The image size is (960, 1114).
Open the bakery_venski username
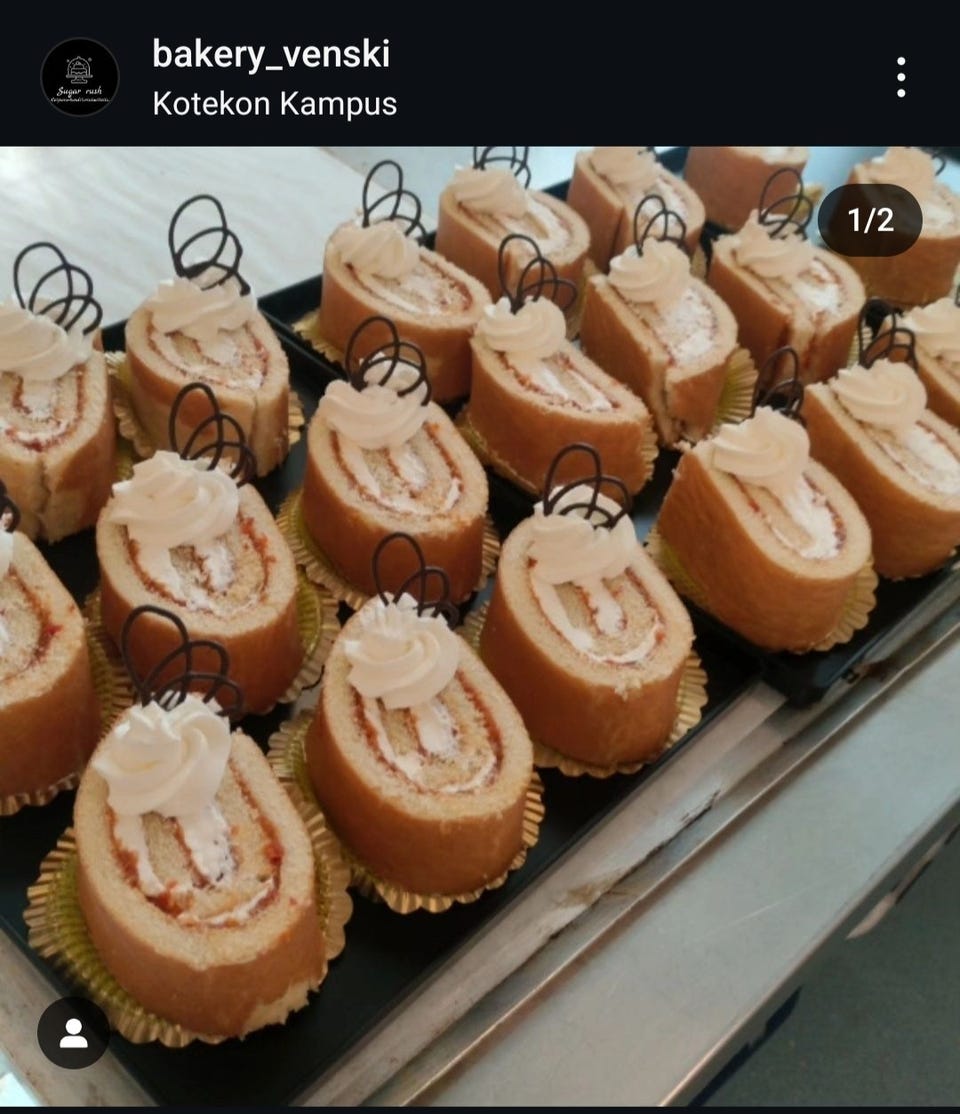[271, 54]
